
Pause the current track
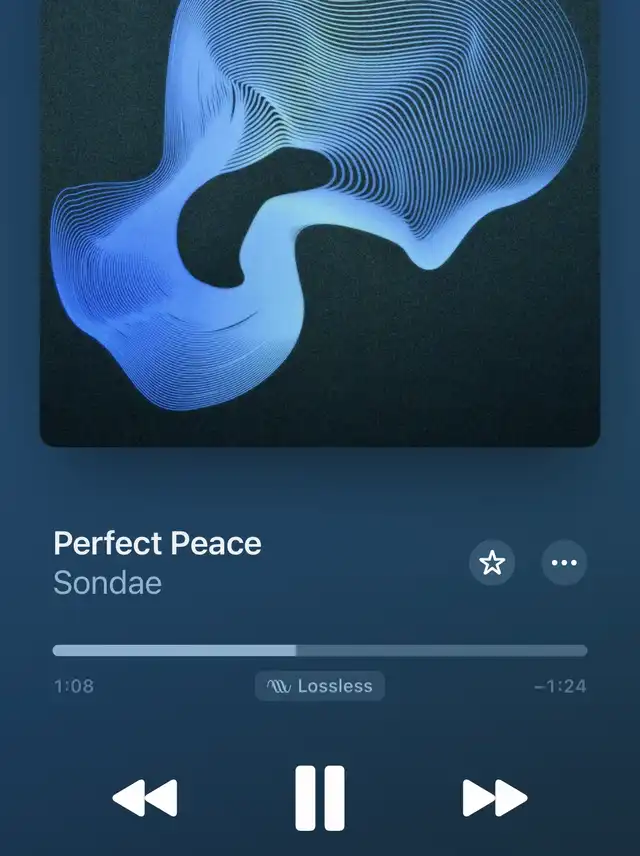[320, 798]
